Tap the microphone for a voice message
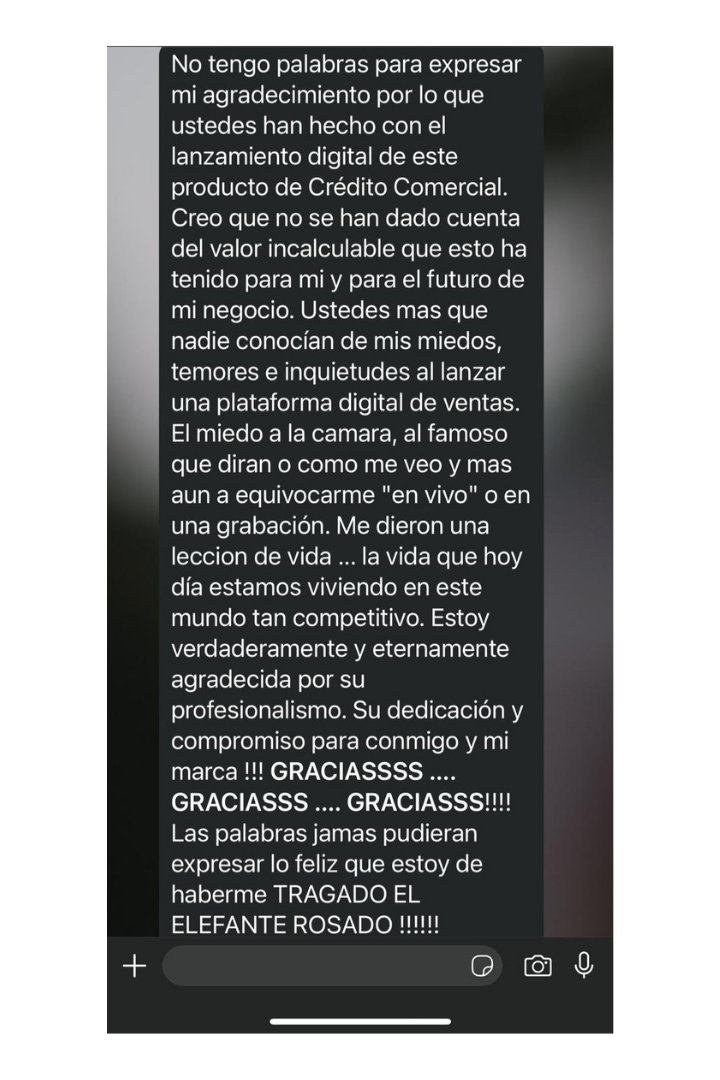 584,964
